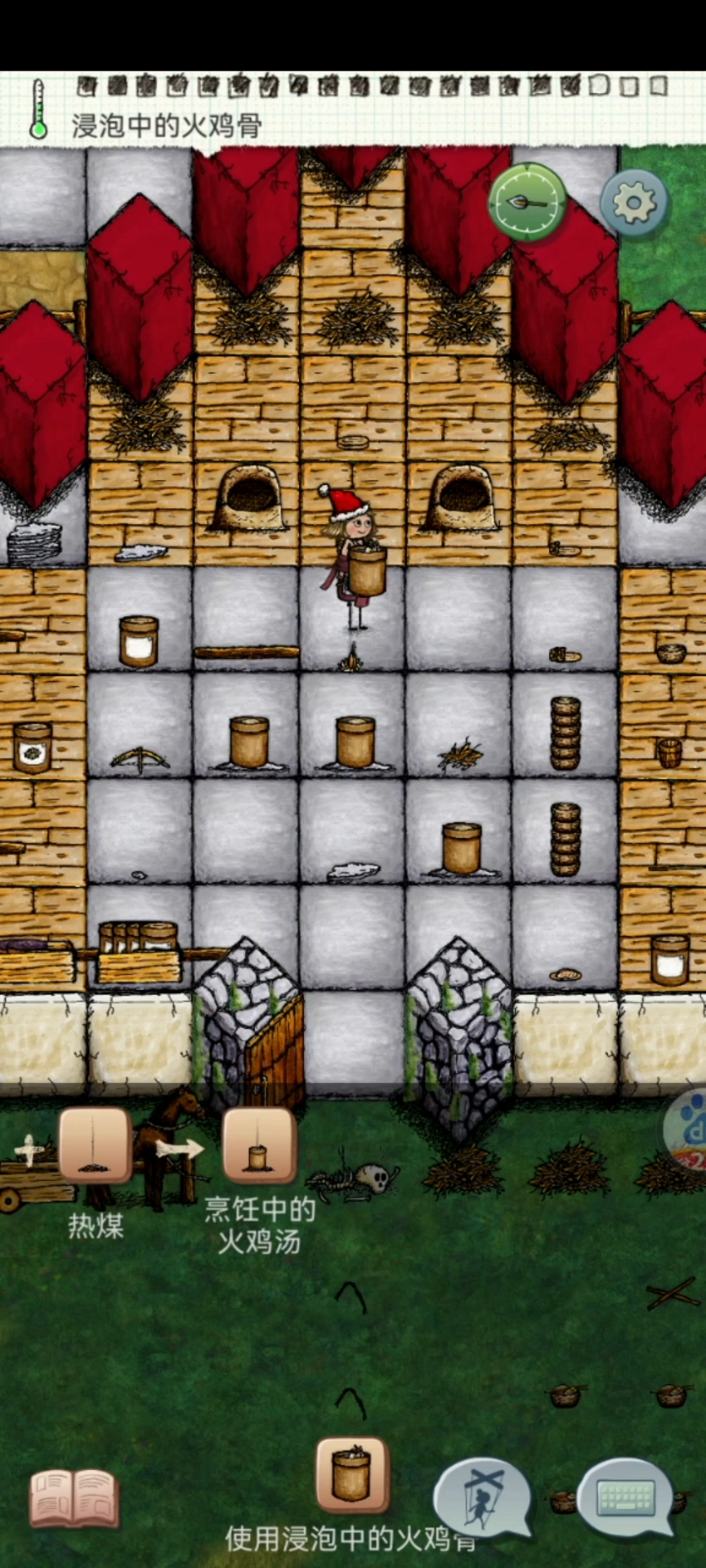This screenshot has width=706, height=1568.
Task: Select the cooking turkey soup tile
Action: pyautogui.click(x=259, y=1145)
